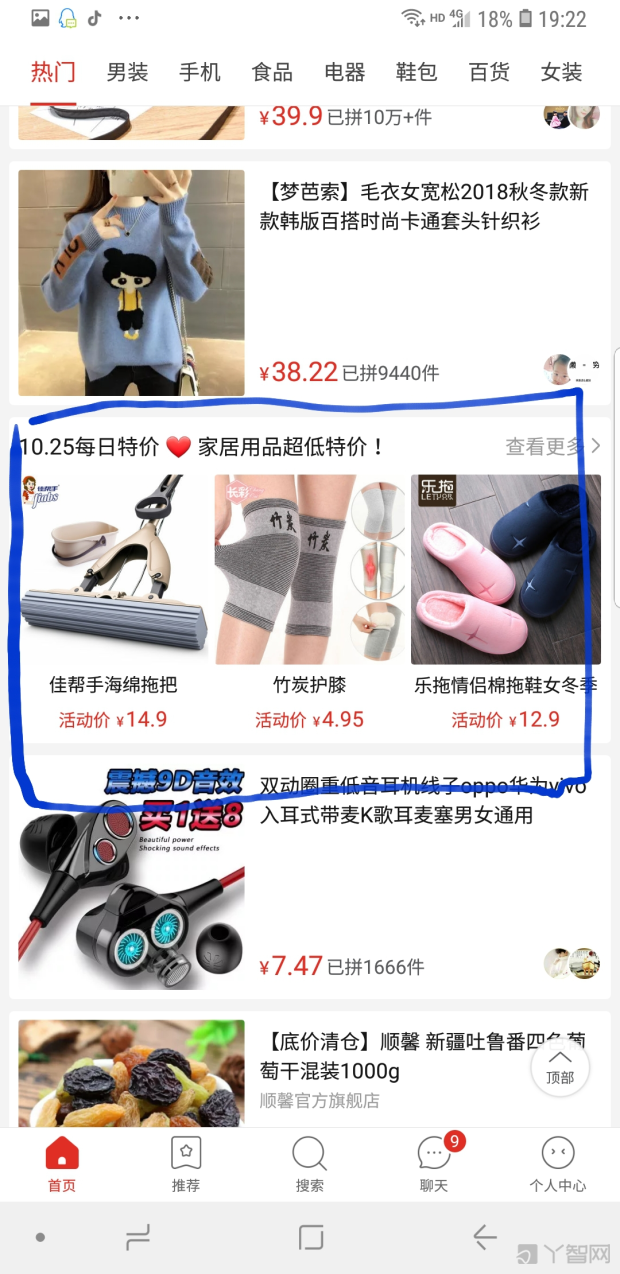Open the 搜索 tab
Screen dimensions: 620x1274
click(x=310, y=1165)
